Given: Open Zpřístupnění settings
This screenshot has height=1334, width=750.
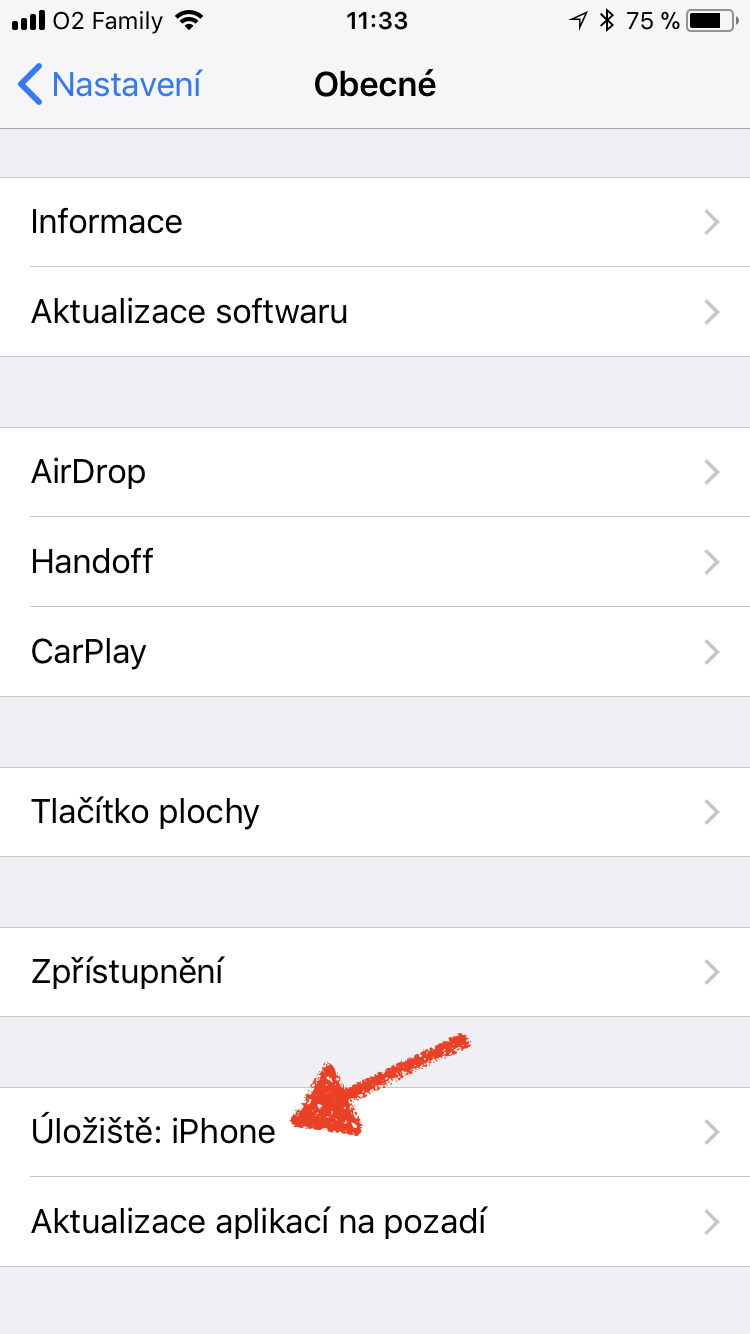Looking at the screenshot, I should coord(375,972).
